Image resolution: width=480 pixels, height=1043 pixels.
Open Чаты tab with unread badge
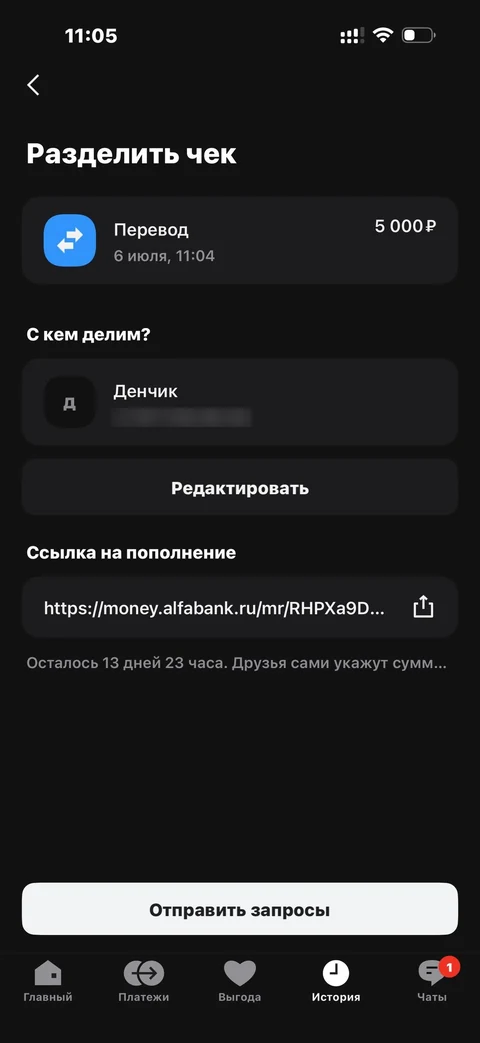(432, 981)
